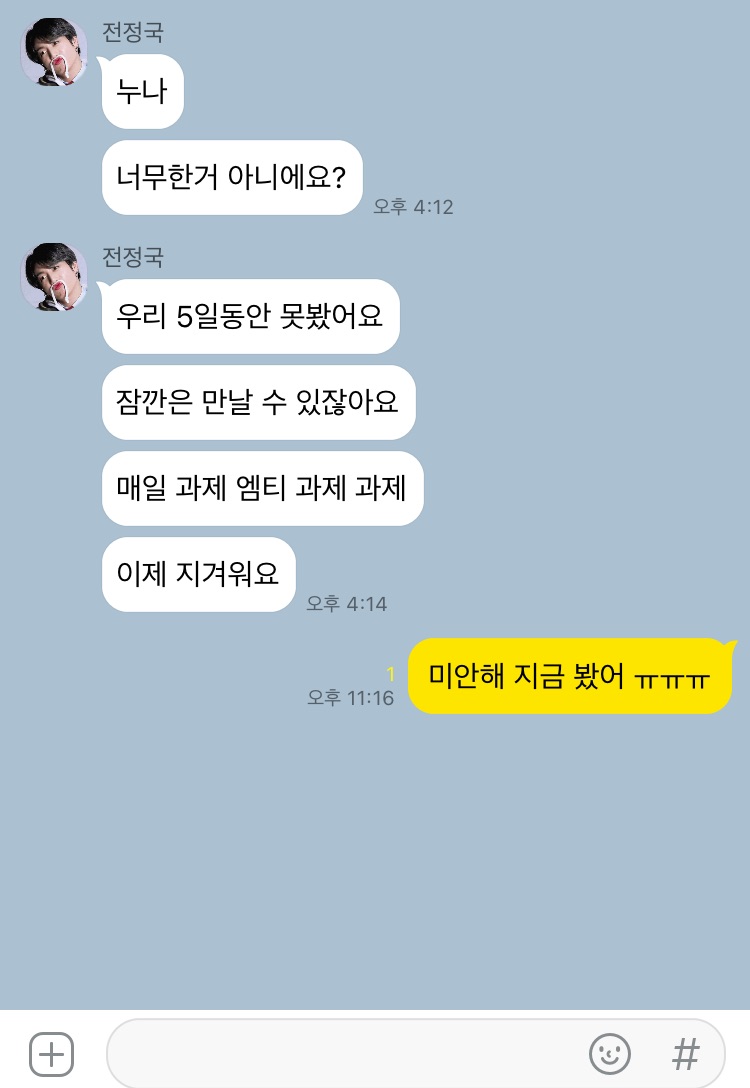The image size is (750, 1088).
Task: Tap the message input field
Action: [340, 1053]
